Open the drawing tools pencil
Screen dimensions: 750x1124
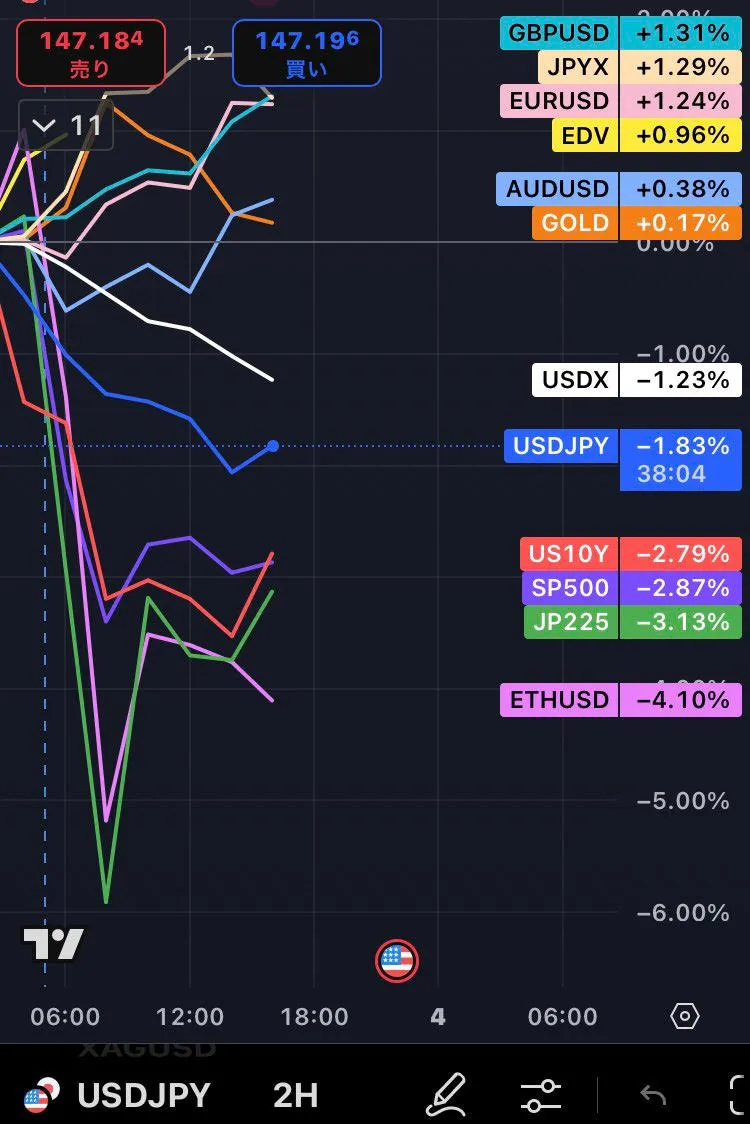point(446,1094)
